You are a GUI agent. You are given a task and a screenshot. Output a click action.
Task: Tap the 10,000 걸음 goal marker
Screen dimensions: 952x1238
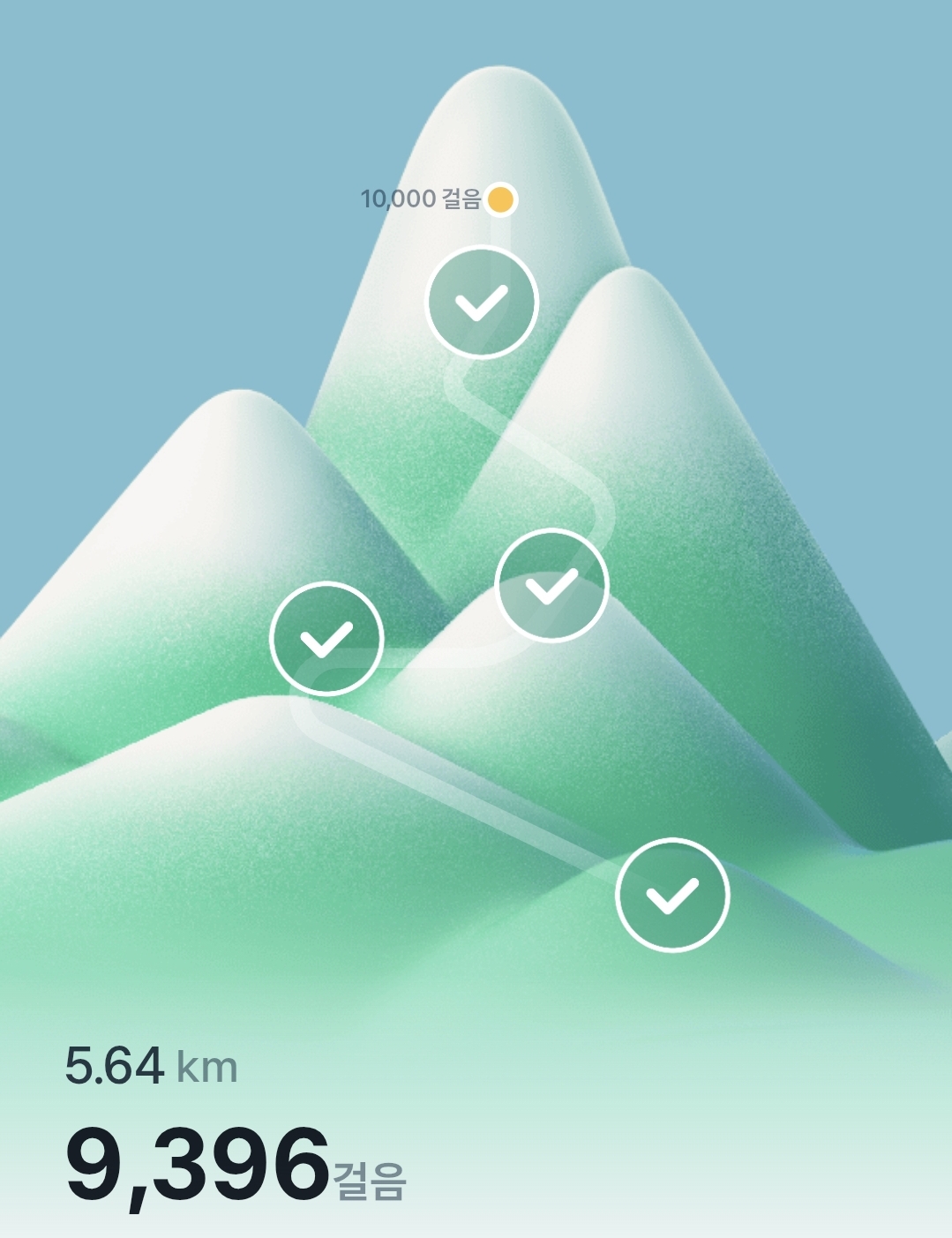pyautogui.click(x=500, y=199)
